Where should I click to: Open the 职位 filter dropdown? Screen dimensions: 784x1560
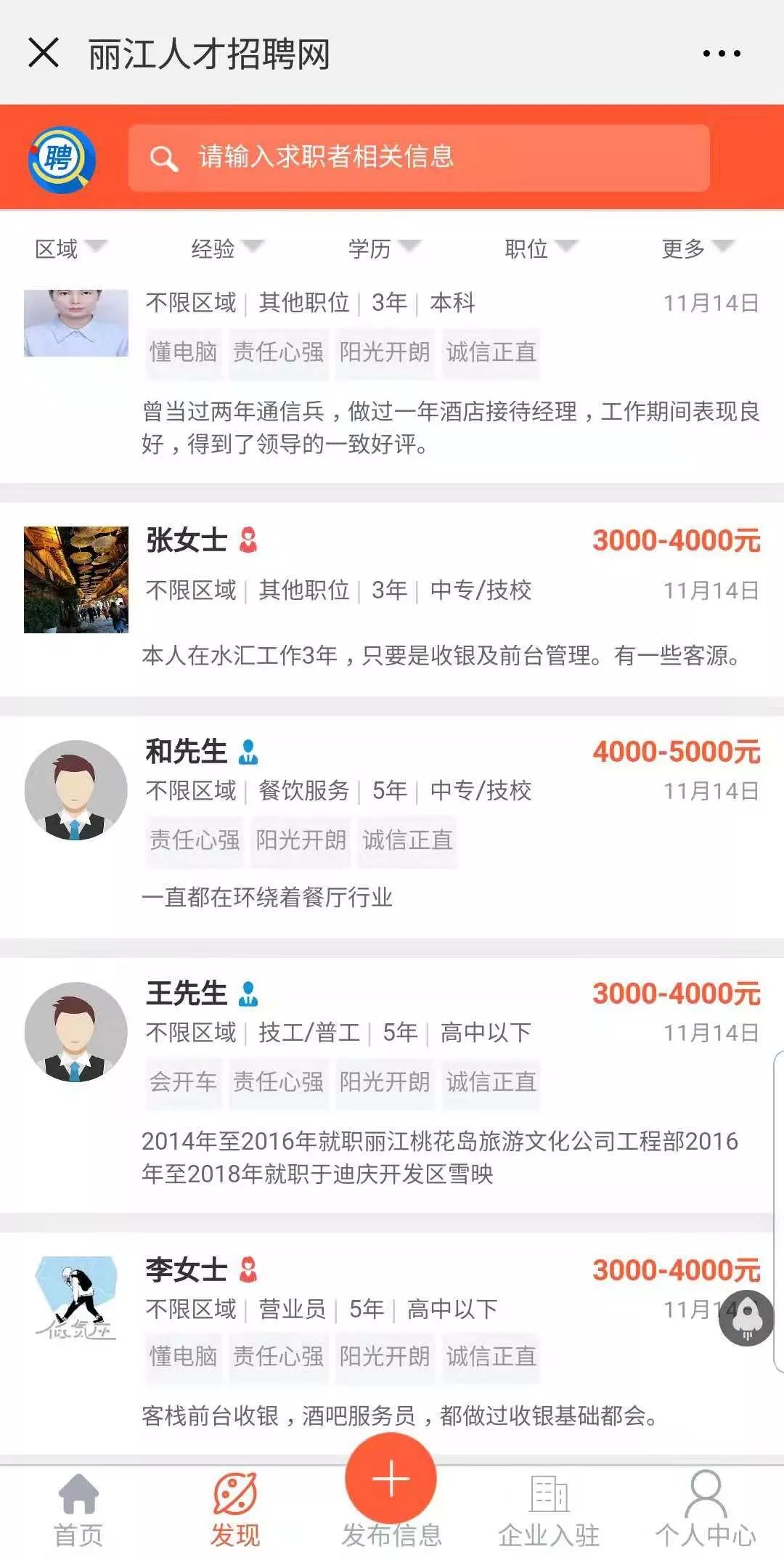pos(540,249)
